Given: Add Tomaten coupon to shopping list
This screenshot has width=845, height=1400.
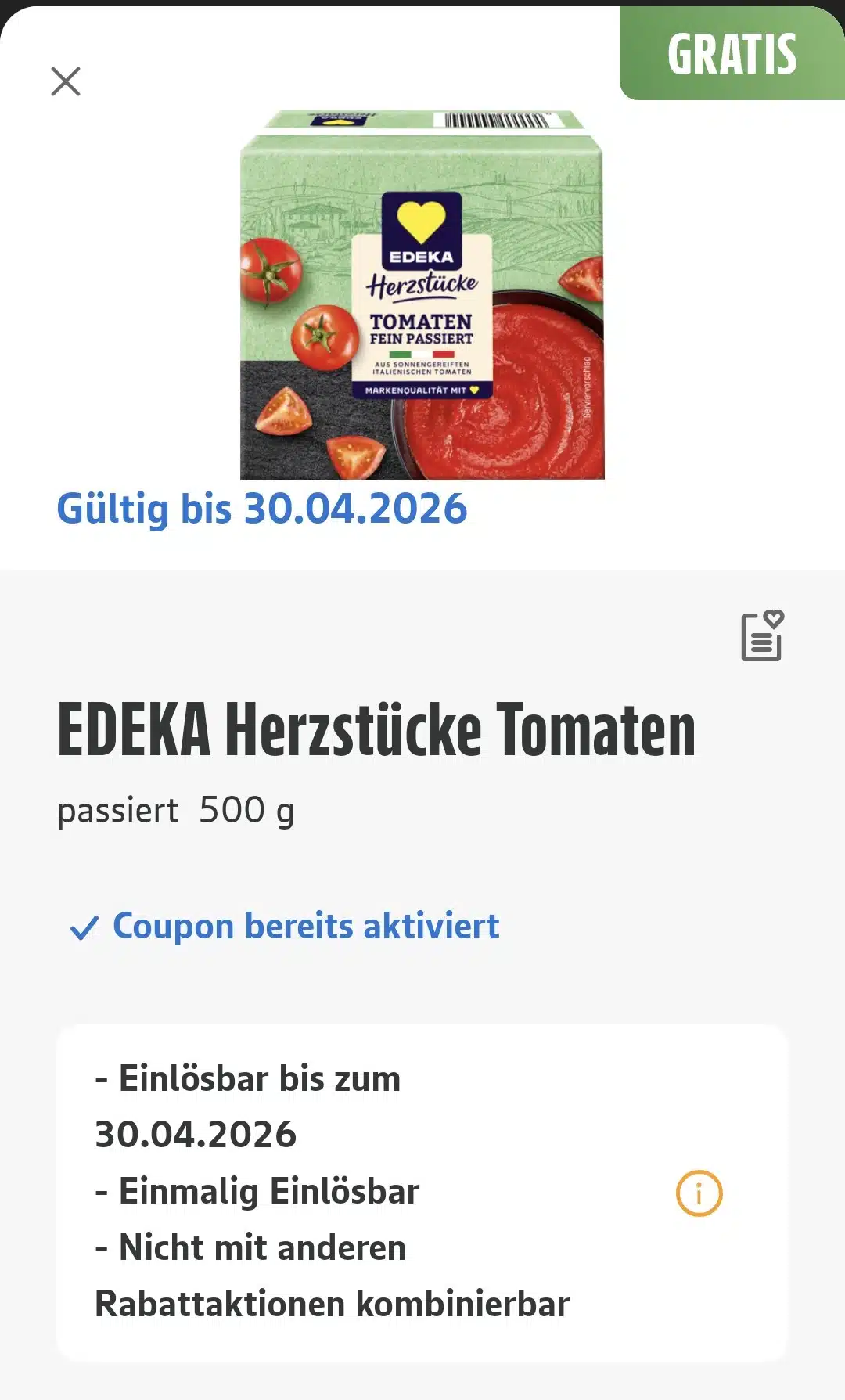Looking at the screenshot, I should click(762, 635).
